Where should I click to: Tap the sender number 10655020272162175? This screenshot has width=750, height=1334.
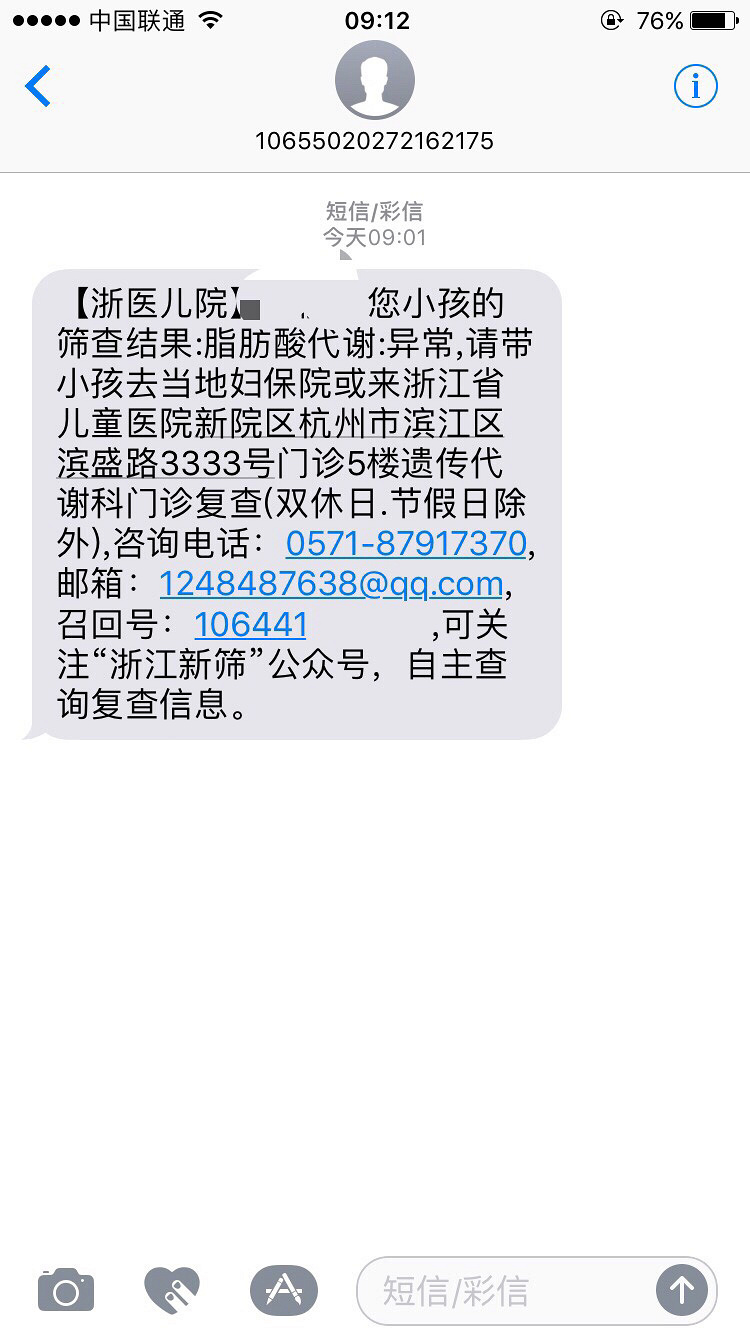point(375,141)
